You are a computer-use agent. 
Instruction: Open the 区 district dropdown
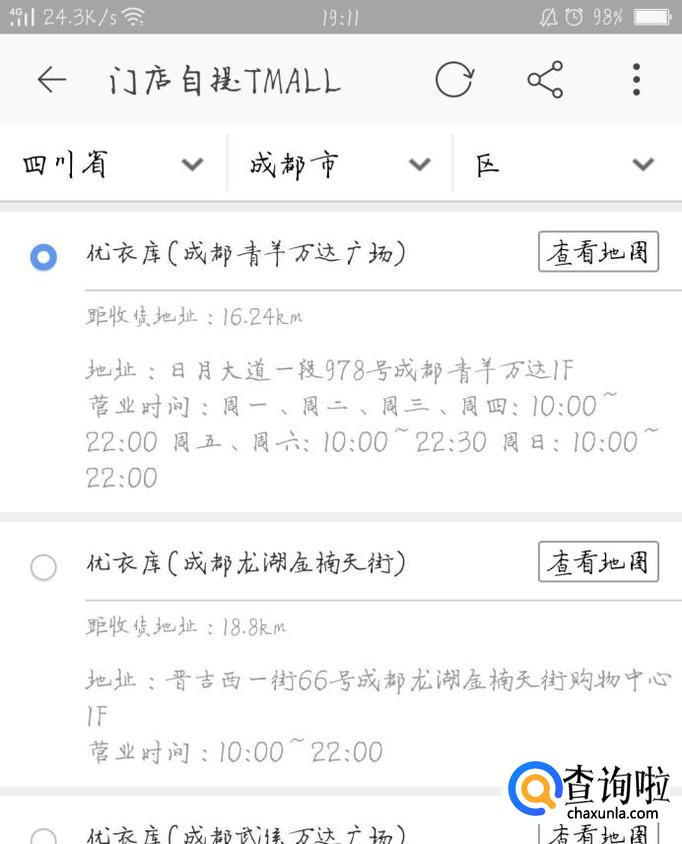[x=565, y=164]
